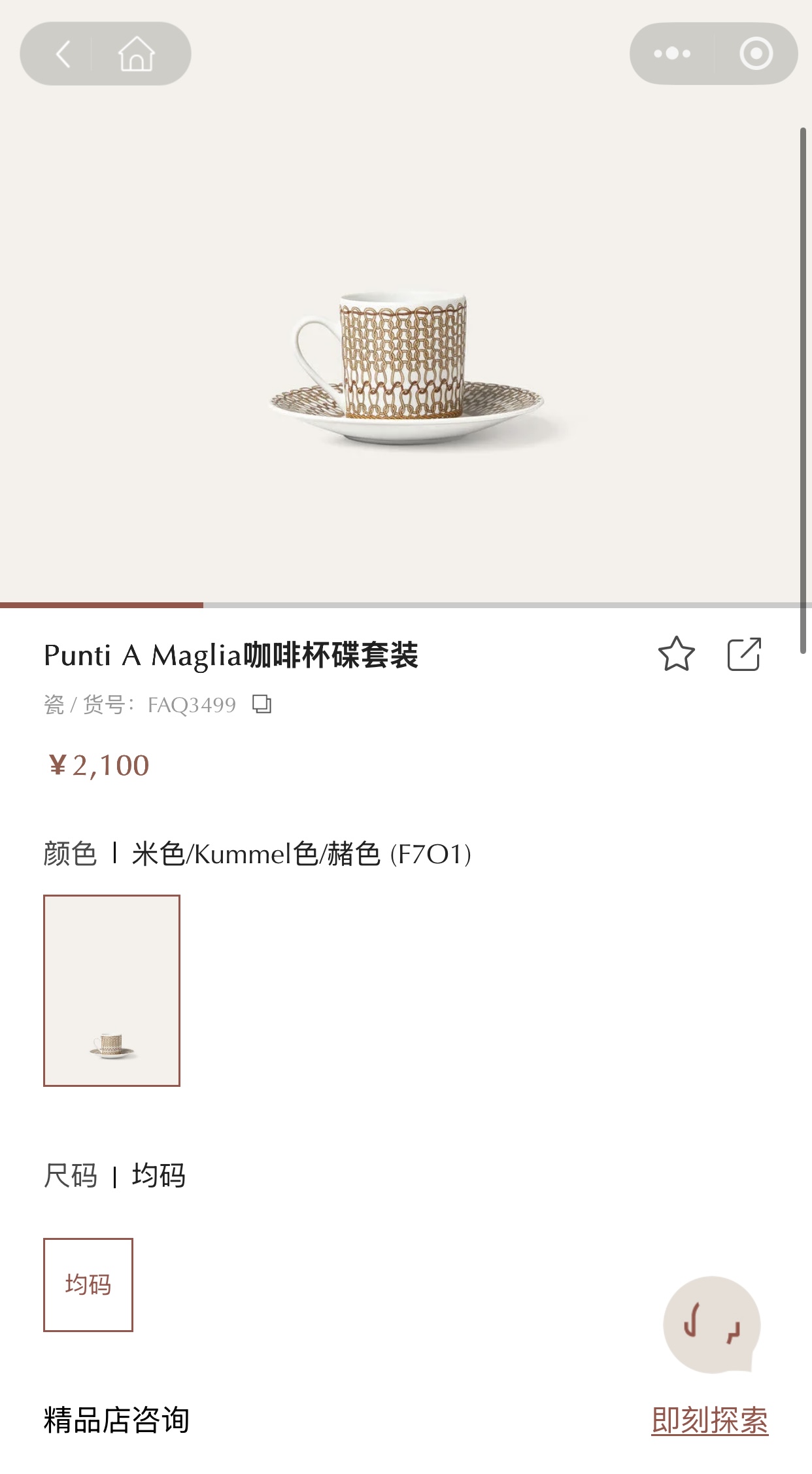Copy the item number FAQ3499
The image size is (812, 1474).
coord(262,704)
